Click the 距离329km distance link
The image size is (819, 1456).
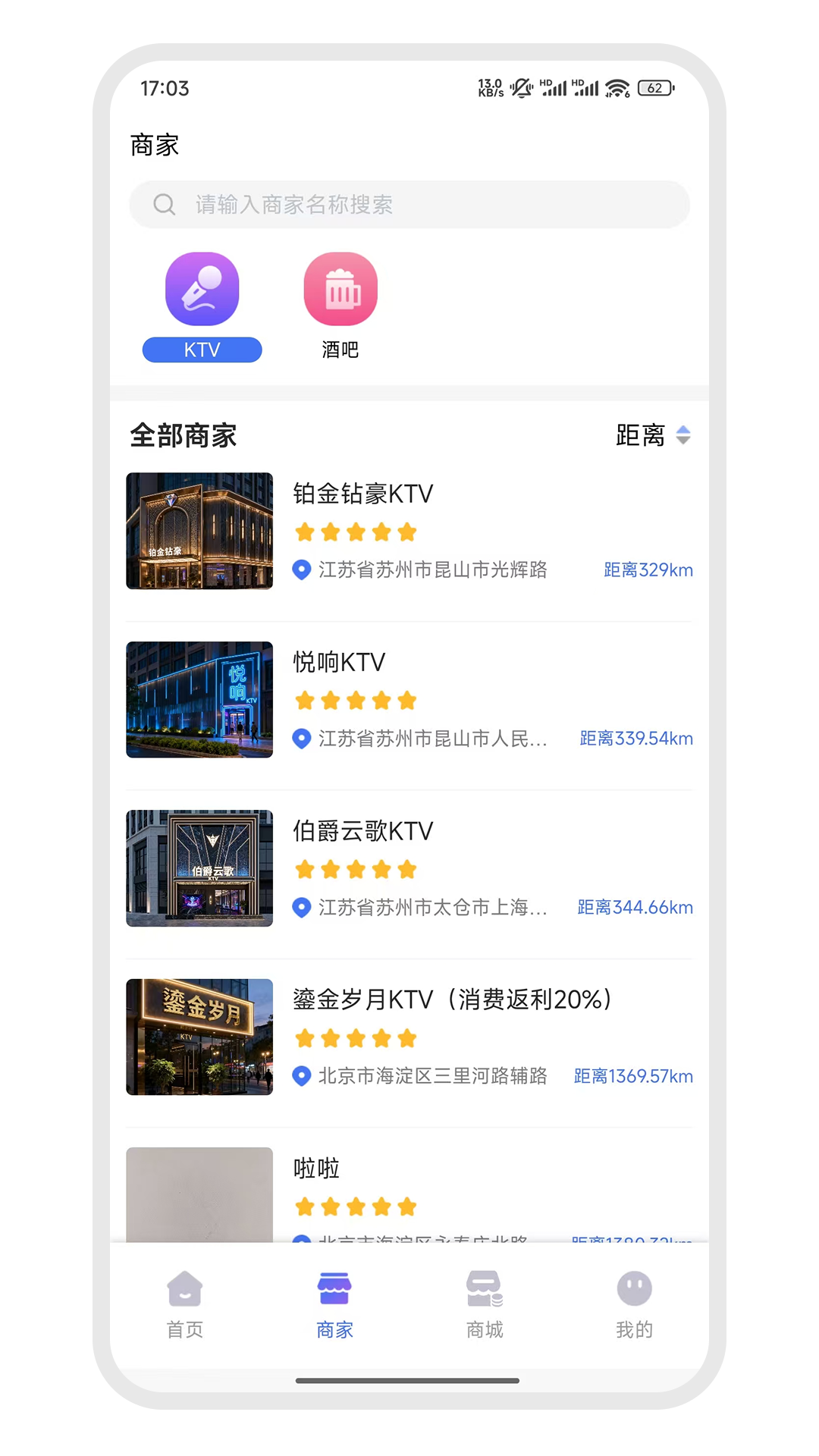click(x=648, y=570)
